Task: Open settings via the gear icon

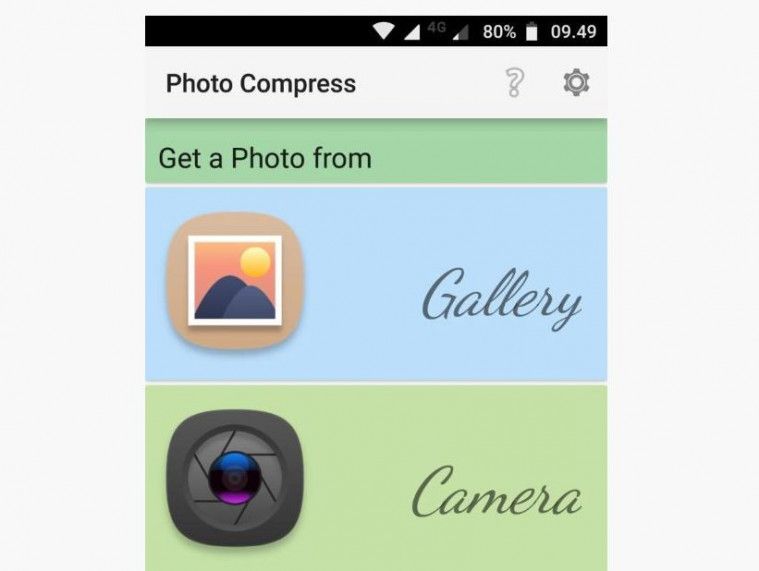Action: (576, 83)
